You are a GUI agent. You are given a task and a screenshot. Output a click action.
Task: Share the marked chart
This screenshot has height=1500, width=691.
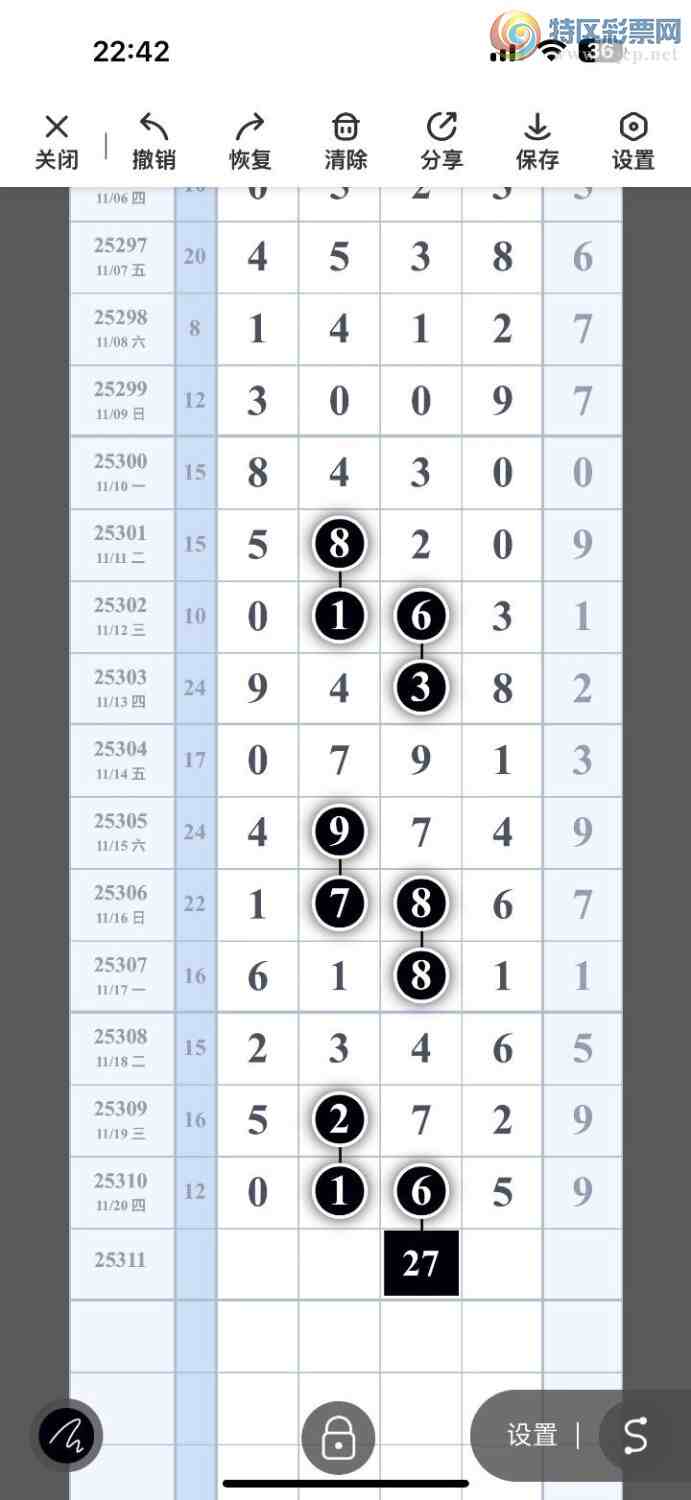[442, 141]
